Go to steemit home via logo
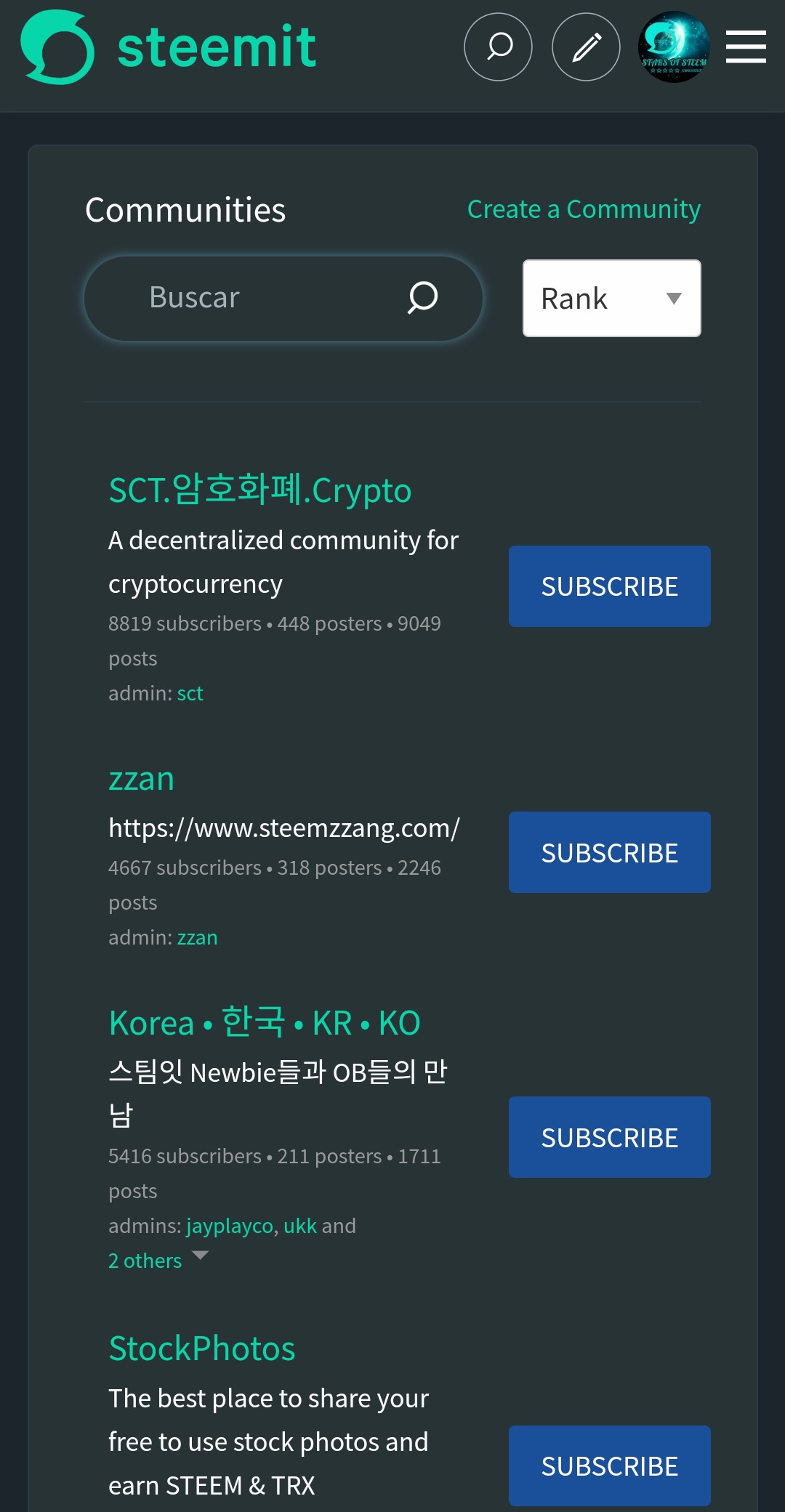Viewport: 785px width, 1512px height. (x=169, y=47)
